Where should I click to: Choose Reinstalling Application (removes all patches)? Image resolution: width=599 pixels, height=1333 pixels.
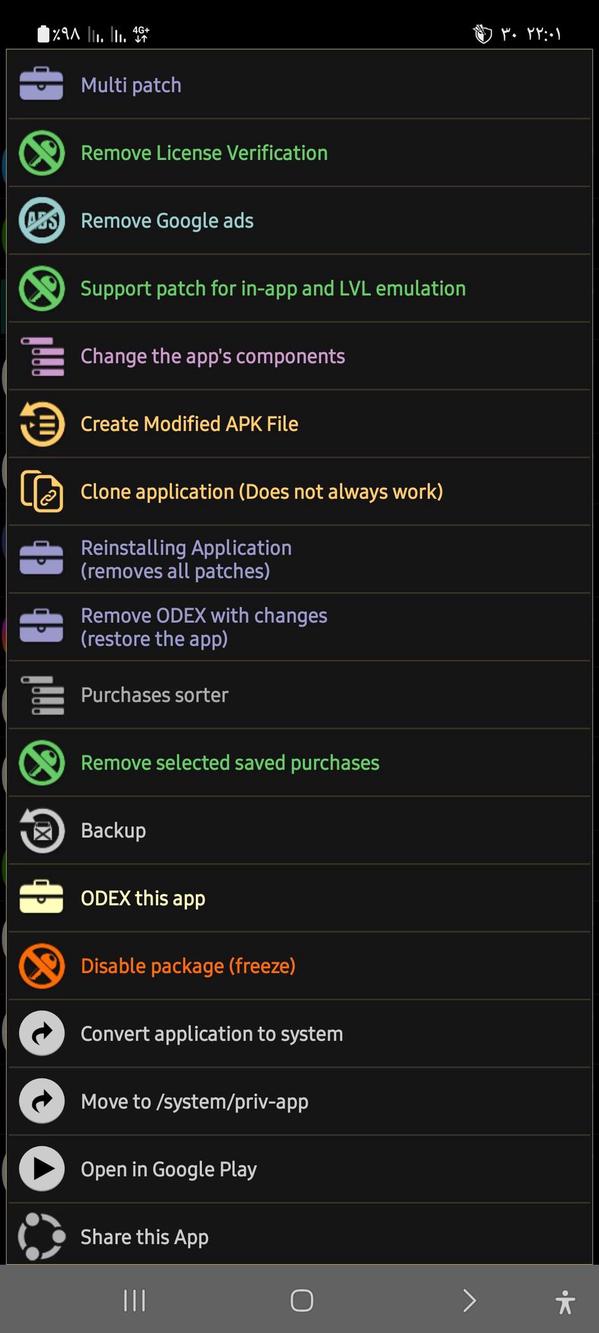(x=299, y=559)
